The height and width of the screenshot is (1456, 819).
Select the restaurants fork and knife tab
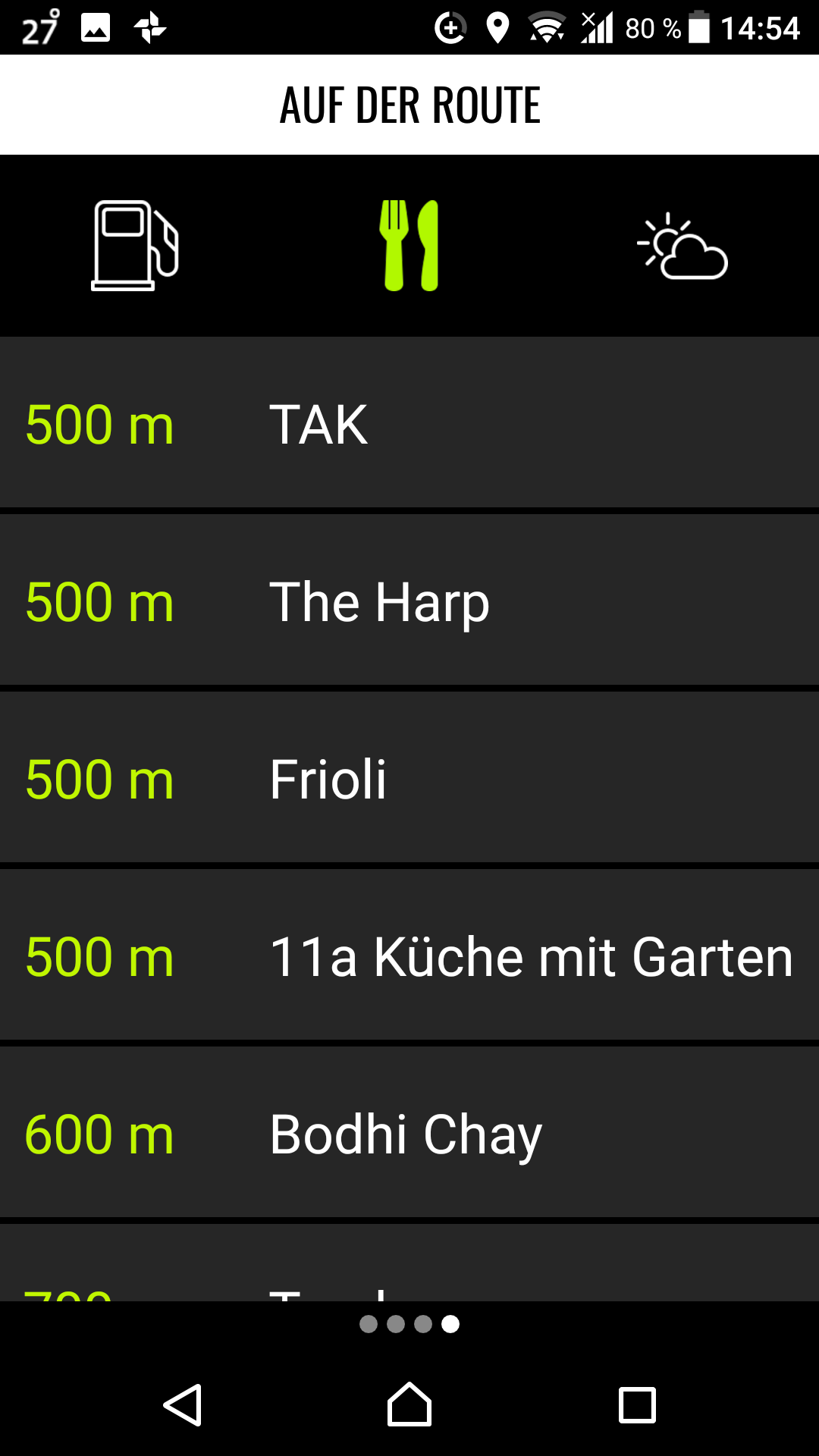pos(409,246)
